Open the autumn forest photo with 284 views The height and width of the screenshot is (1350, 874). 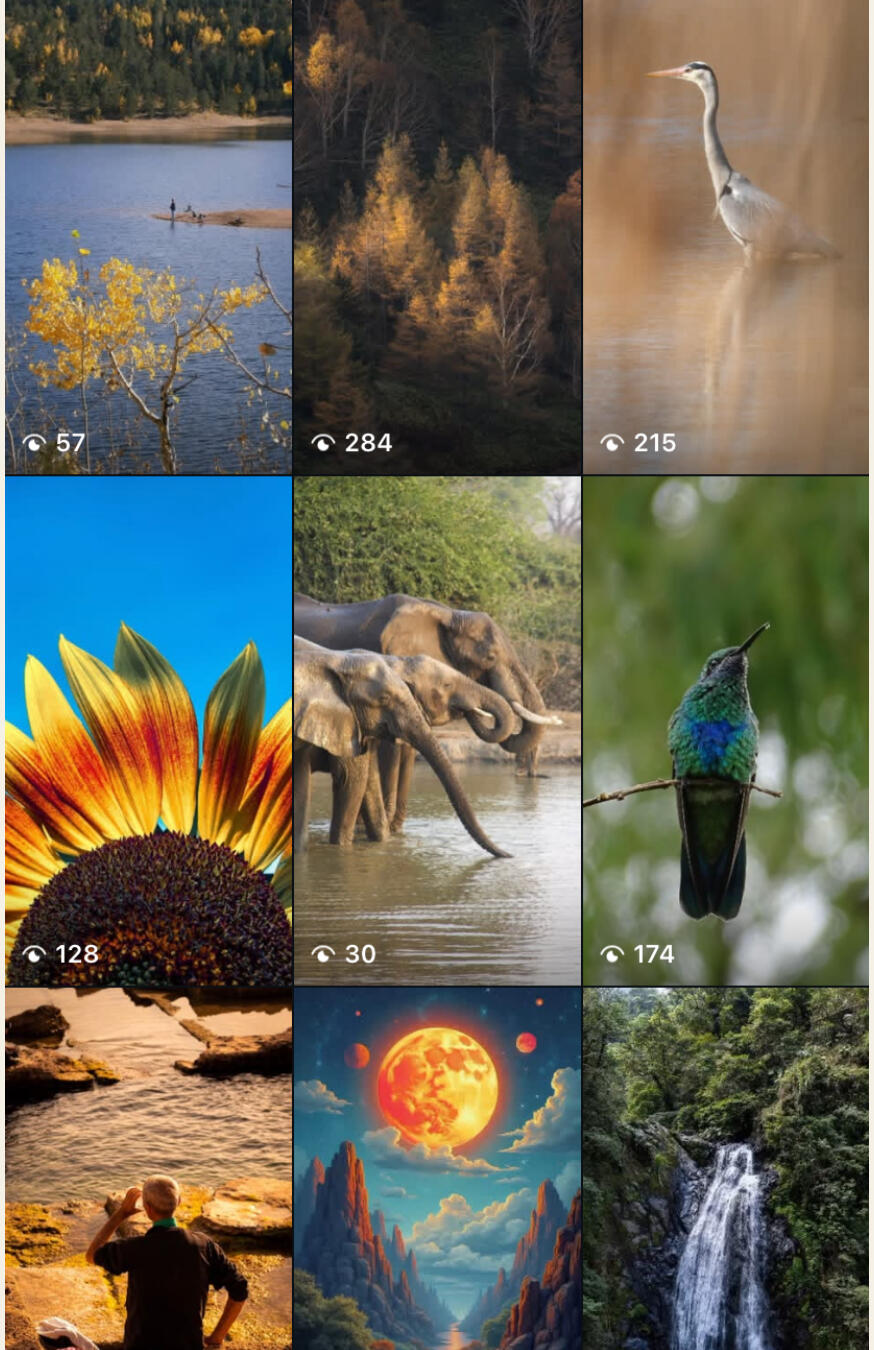(x=437, y=236)
